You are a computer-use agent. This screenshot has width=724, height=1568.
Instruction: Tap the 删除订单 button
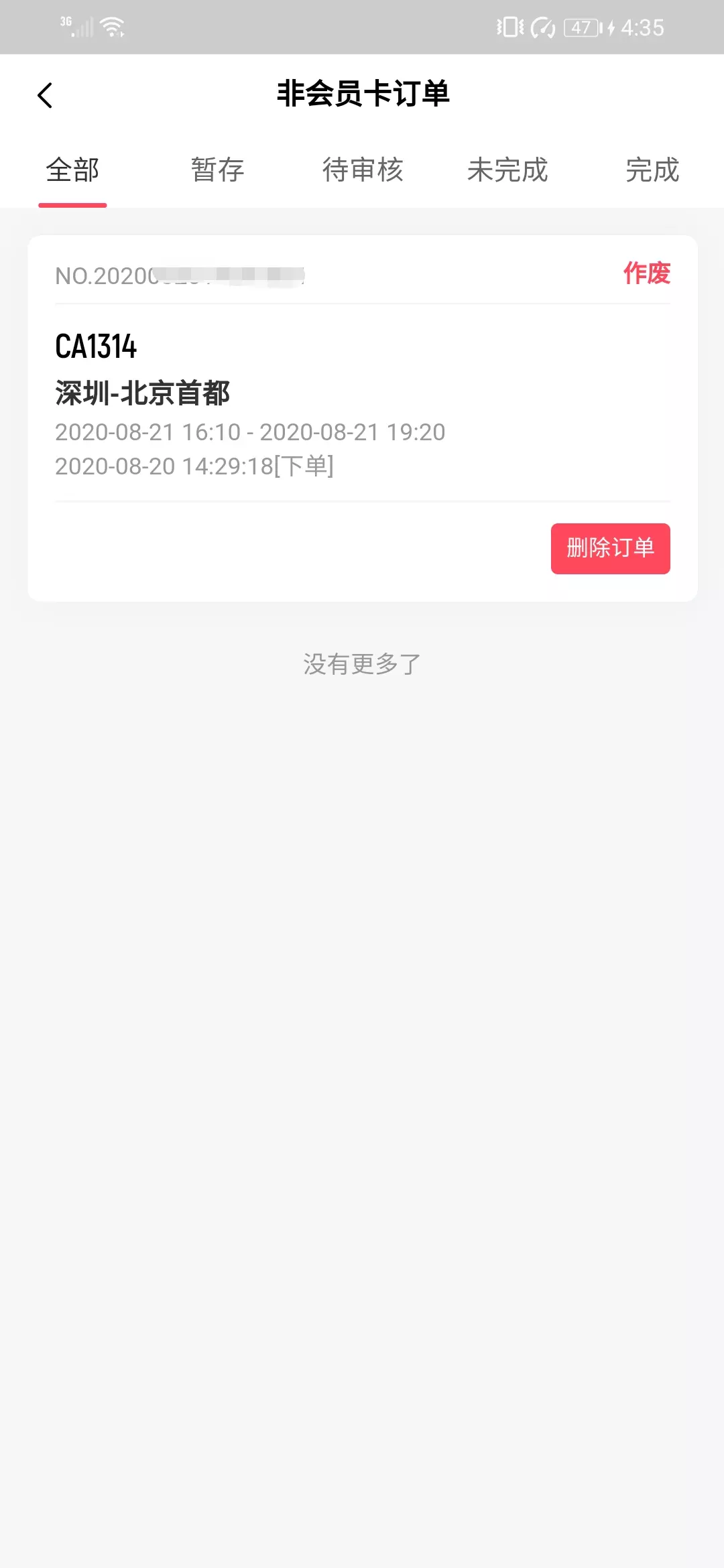[x=611, y=549]
